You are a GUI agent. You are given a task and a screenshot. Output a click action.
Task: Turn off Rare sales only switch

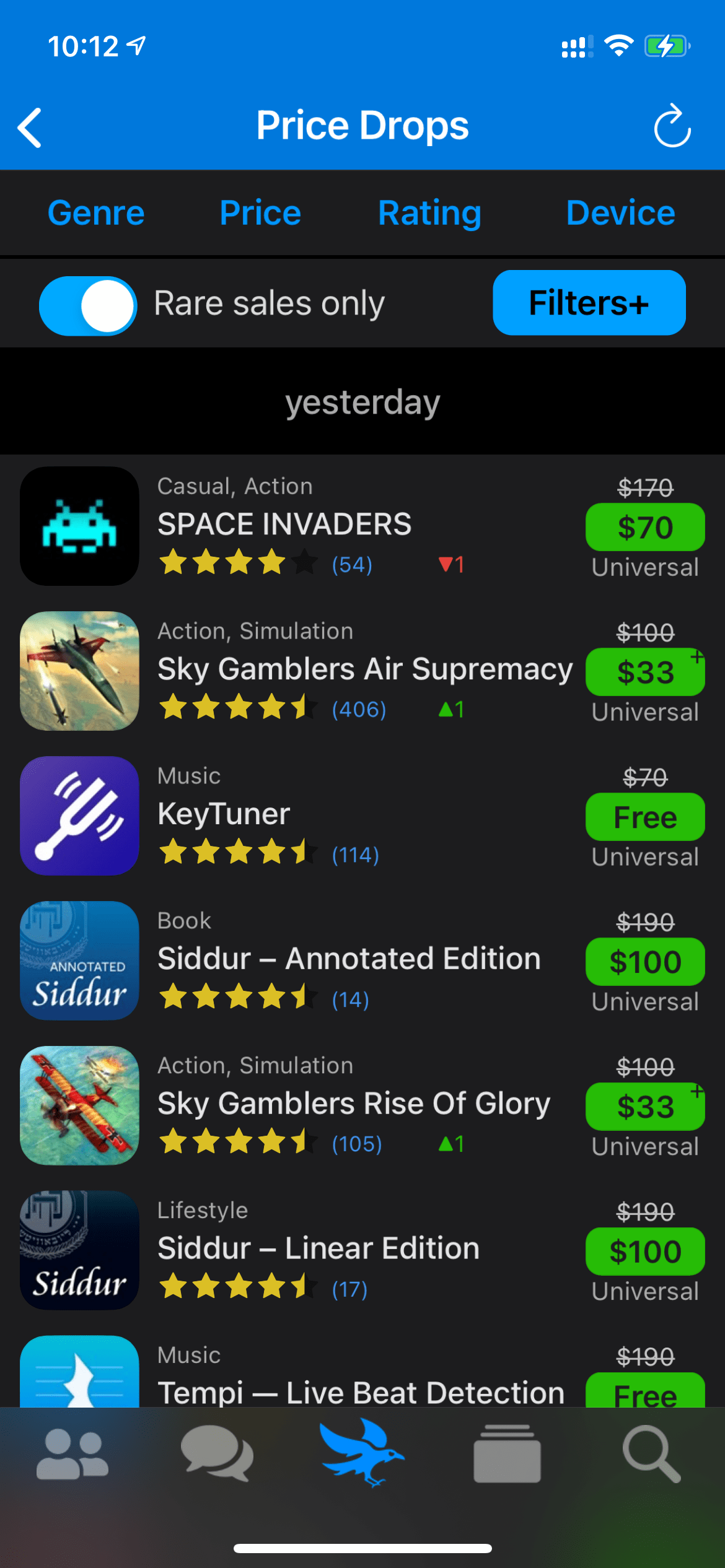point(88,305)
